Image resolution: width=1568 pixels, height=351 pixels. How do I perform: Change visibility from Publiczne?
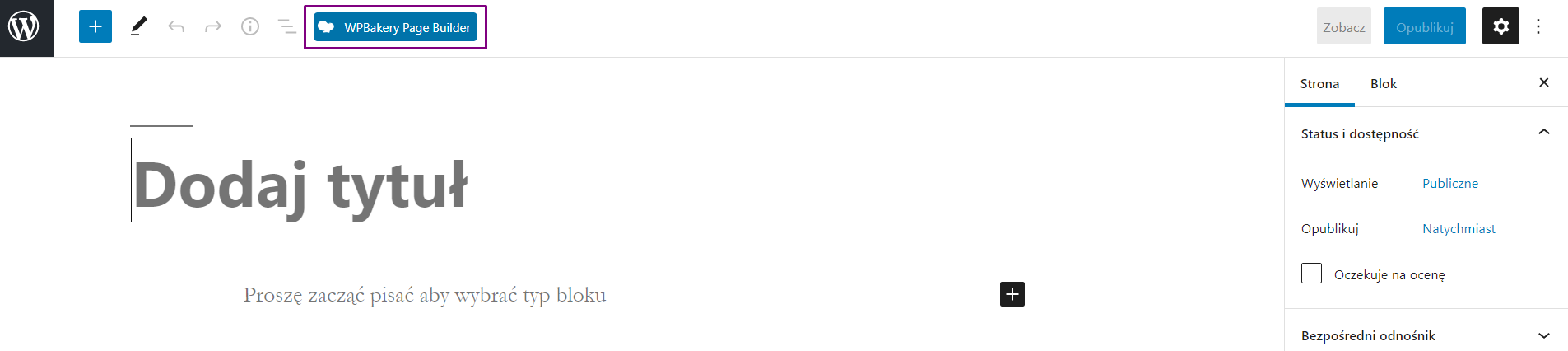tap(1450, 184)
